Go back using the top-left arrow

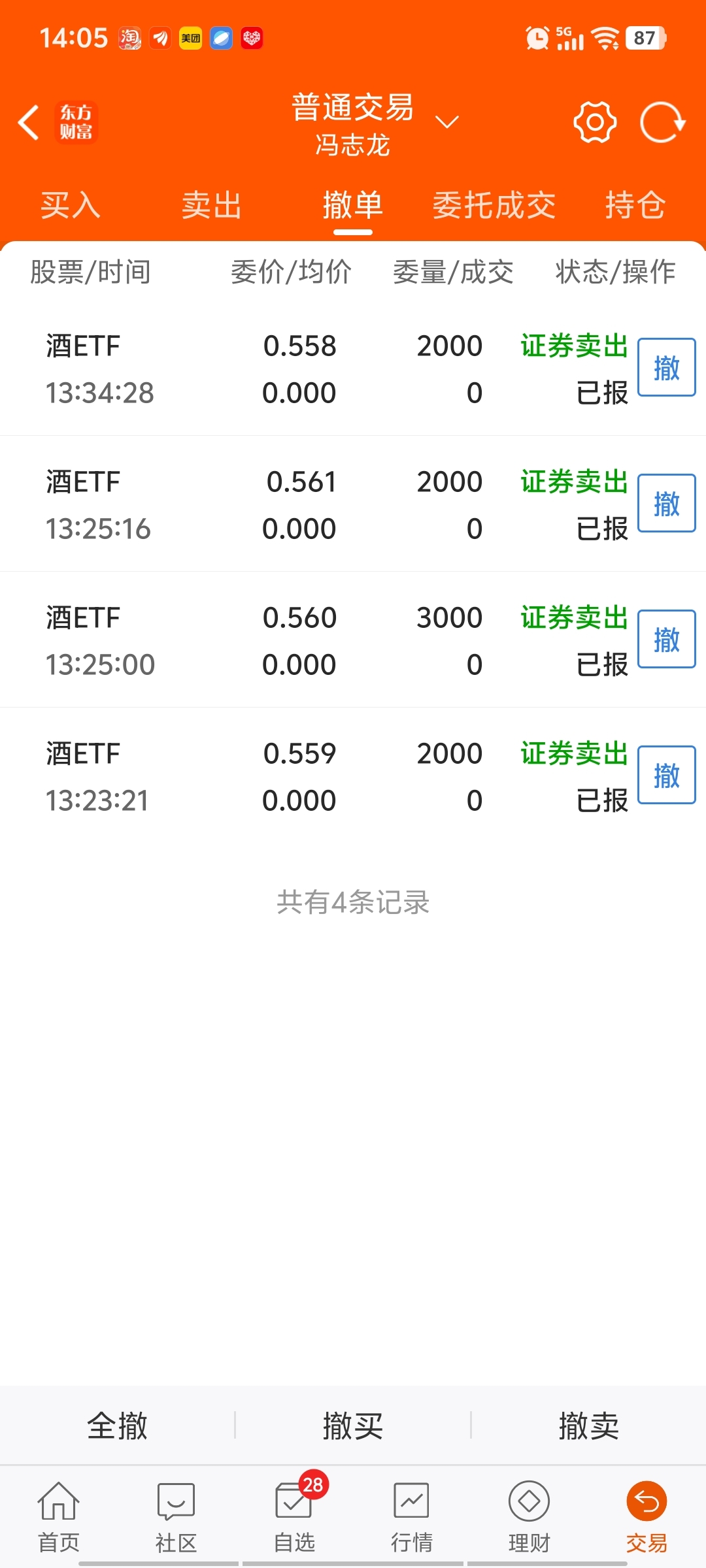29,122
